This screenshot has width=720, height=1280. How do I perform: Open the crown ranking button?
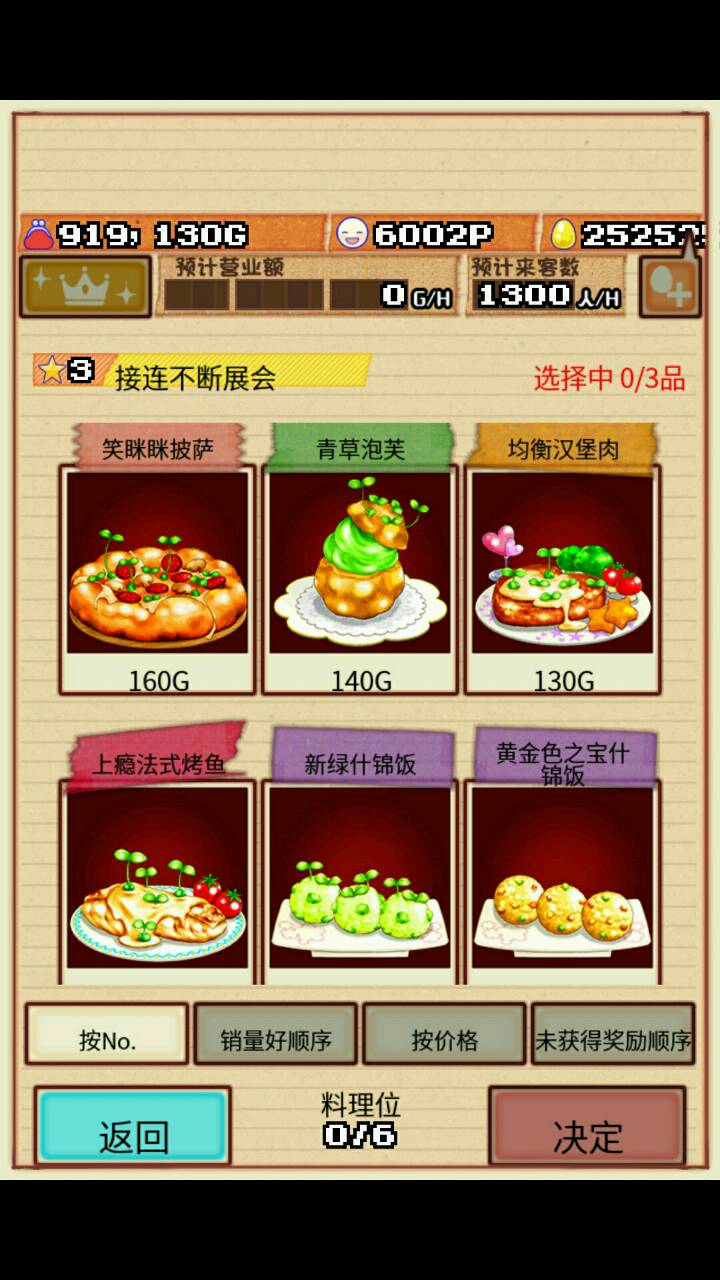pyautogui.click(x=85, y=287)
